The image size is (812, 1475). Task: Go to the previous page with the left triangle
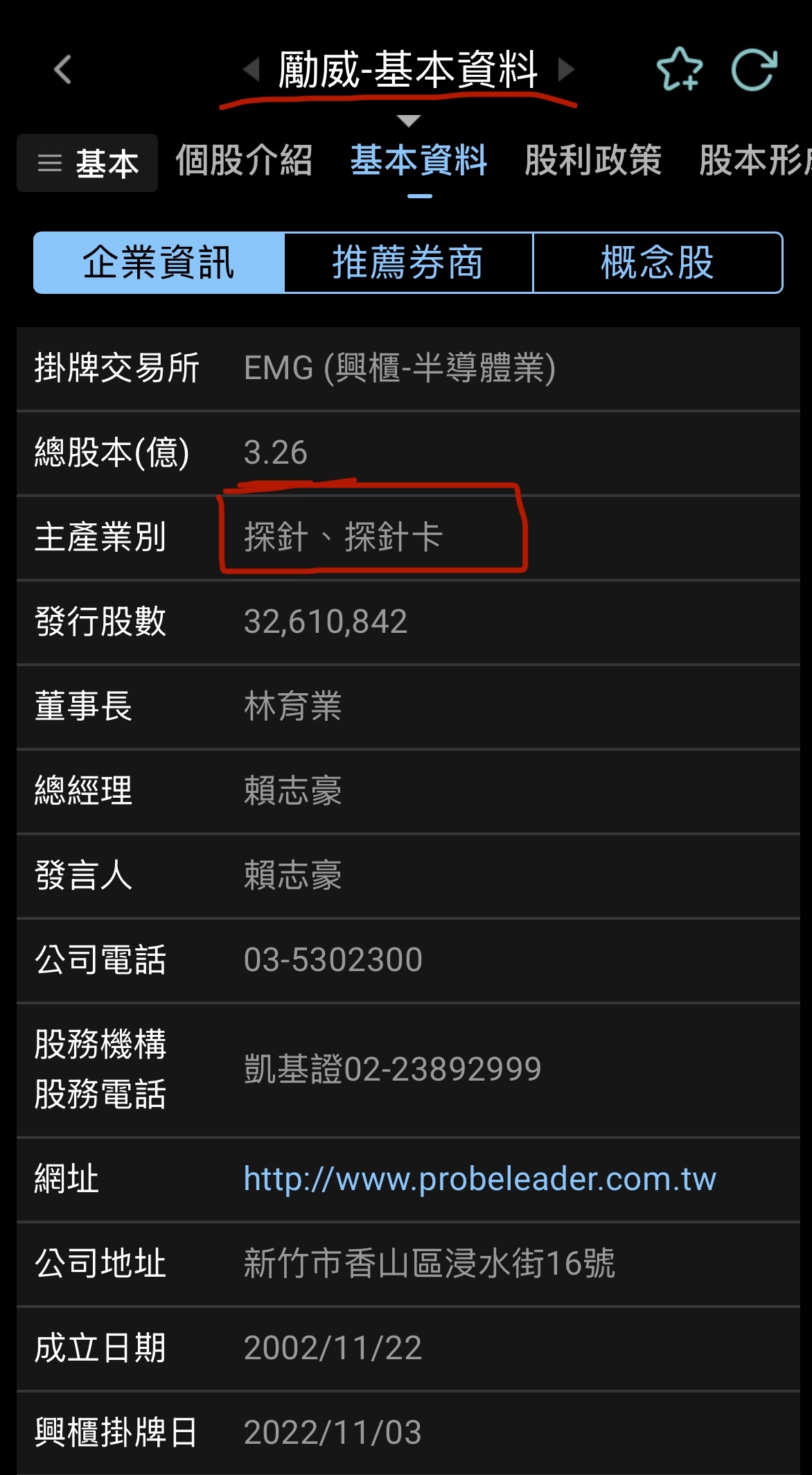251,69
